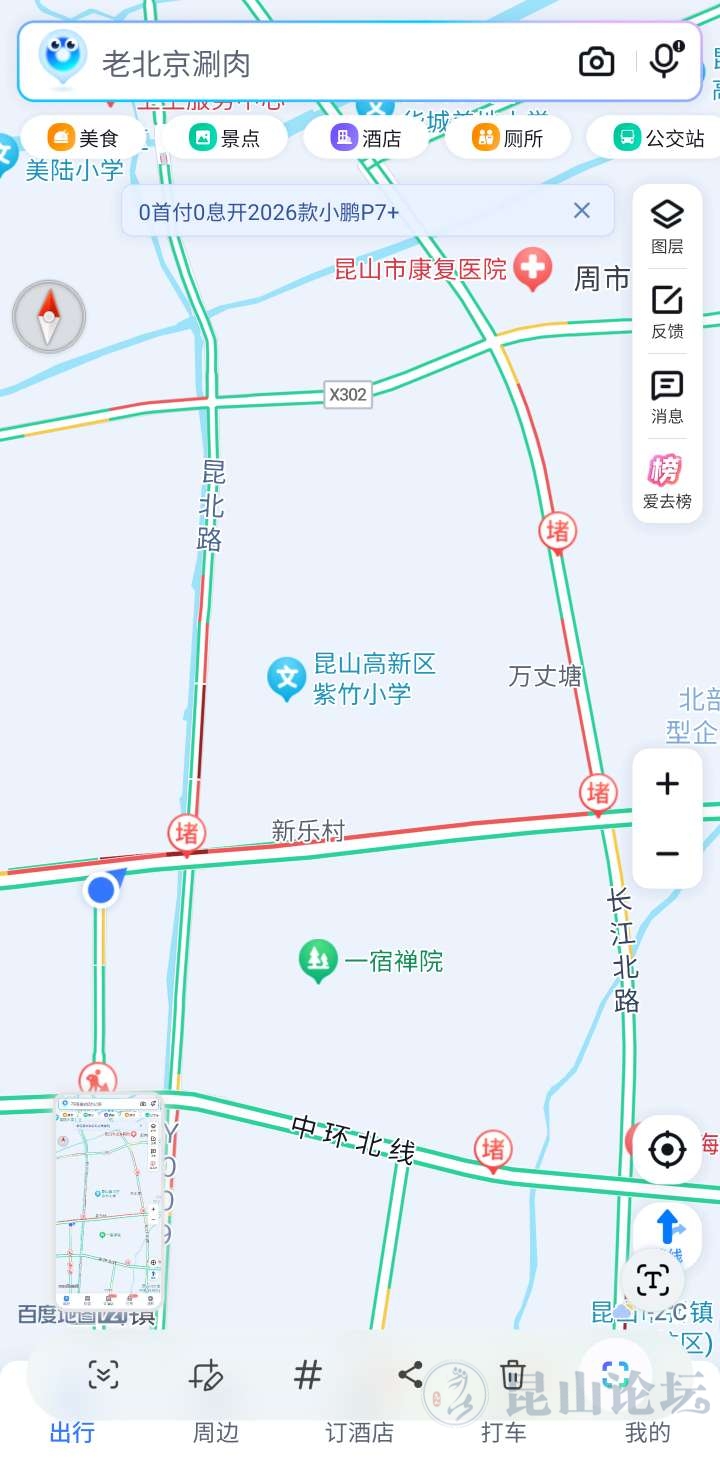Share the screenshot from the toolbar
The height and width of the screenshot is (1468, 720).
(x=410, y=1375)
